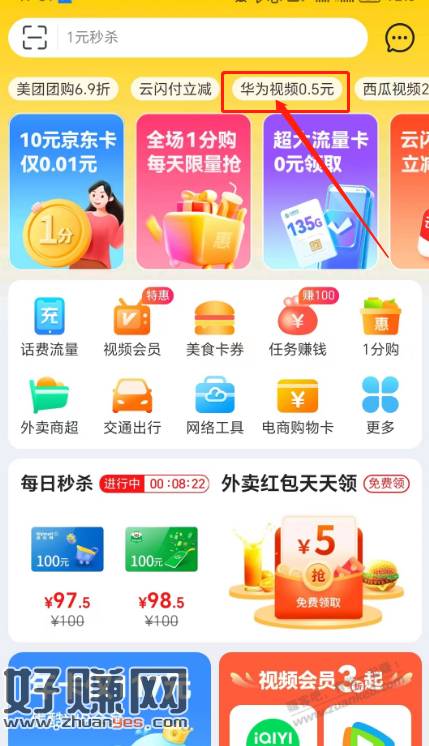This screenshot has height=746, width=429.
Task: Open 任务赚钱 section
Action: coord(297,327)
